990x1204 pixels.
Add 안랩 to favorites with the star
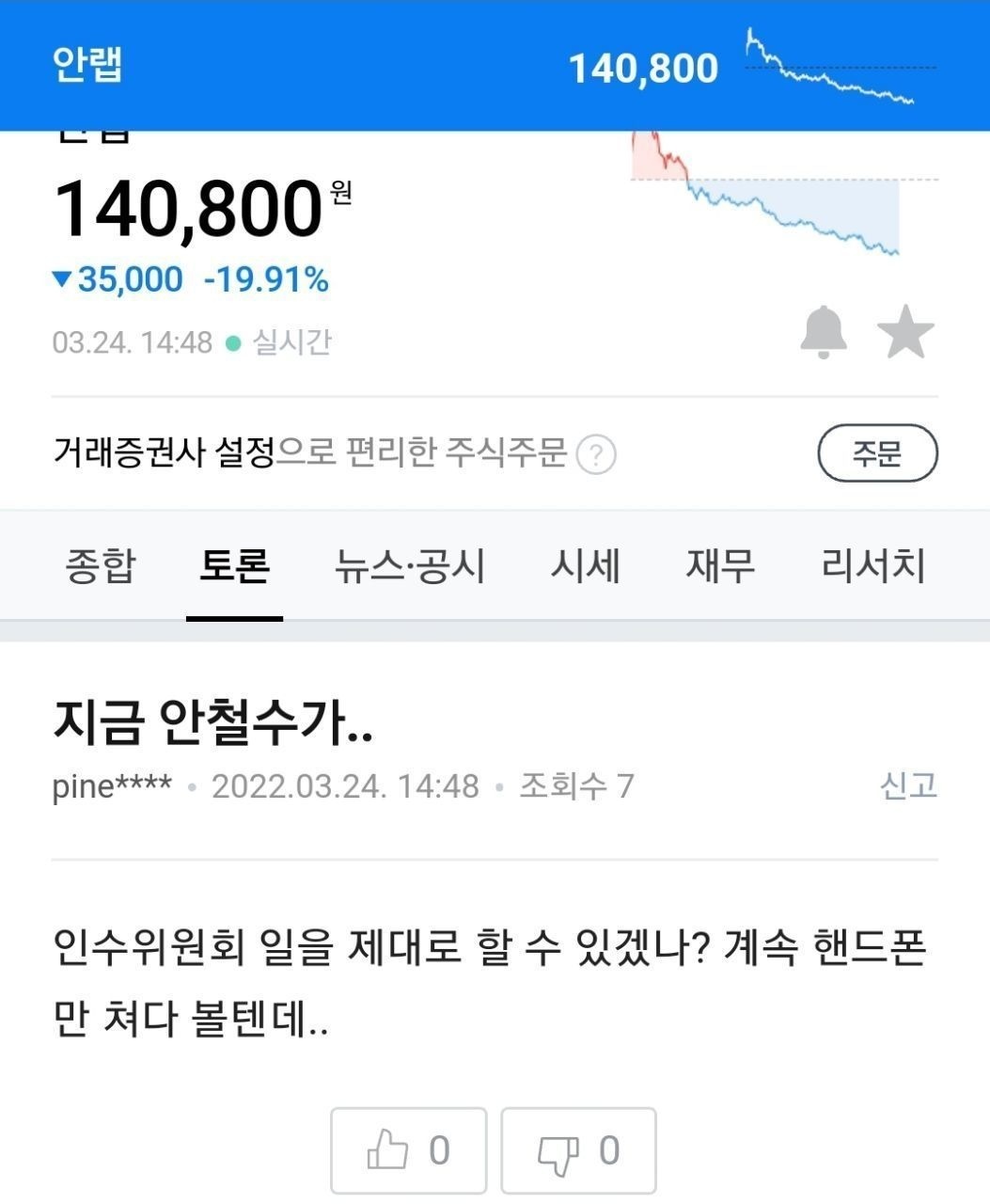tap(904, 332)
